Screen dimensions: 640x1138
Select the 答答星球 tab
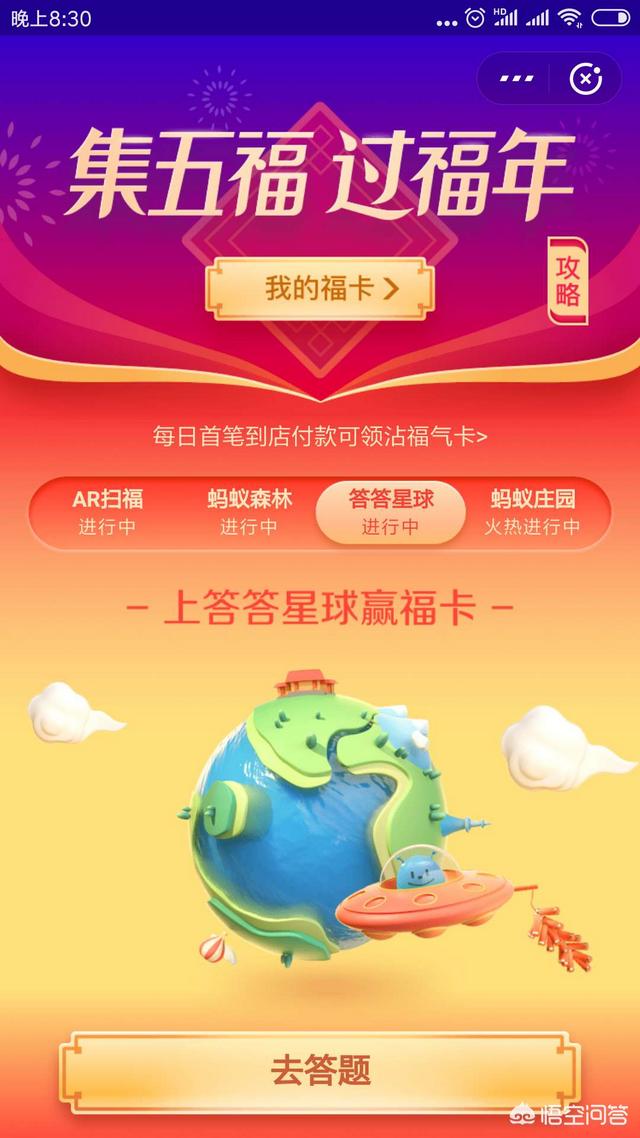(390, 512)
